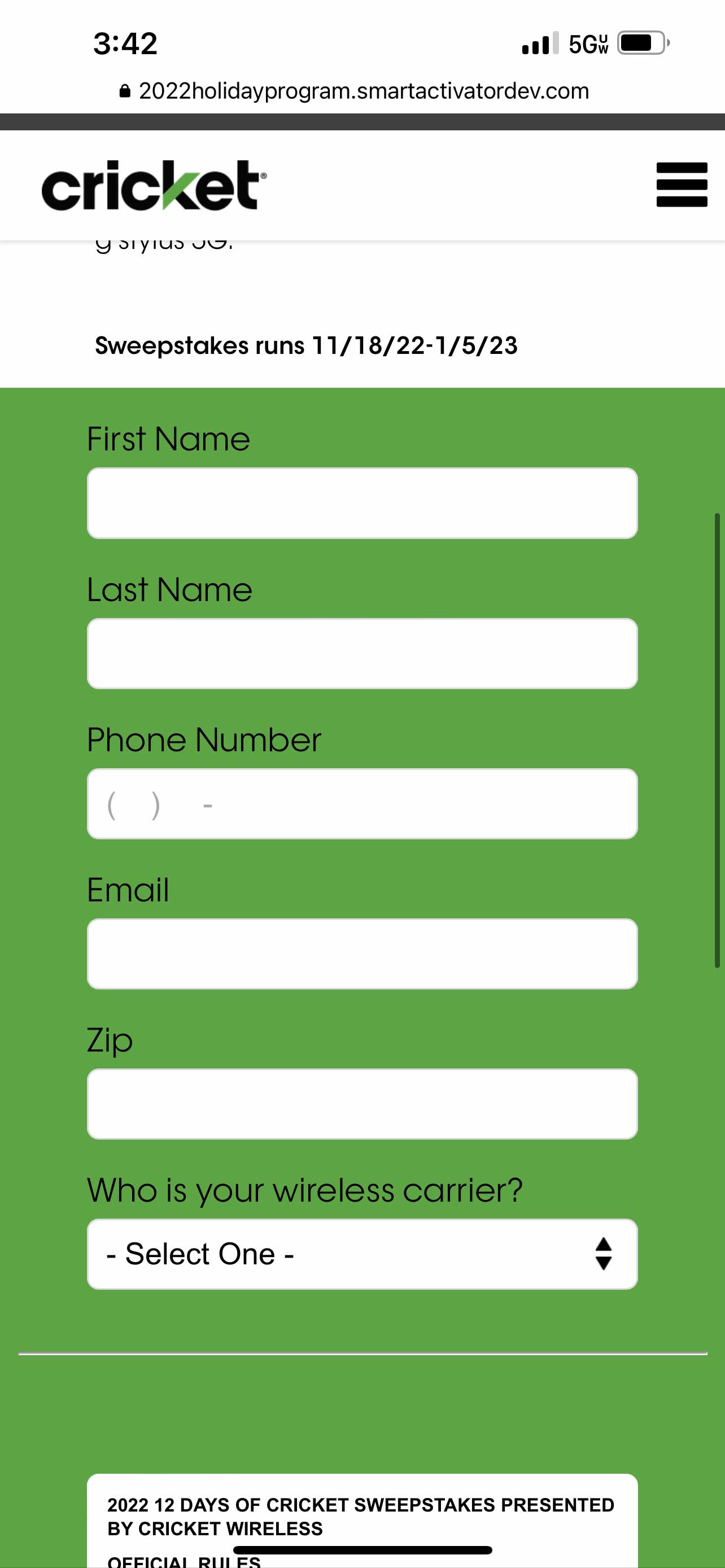
Task: Focus the Last Name text box
Action: click(x=362, y=654)
